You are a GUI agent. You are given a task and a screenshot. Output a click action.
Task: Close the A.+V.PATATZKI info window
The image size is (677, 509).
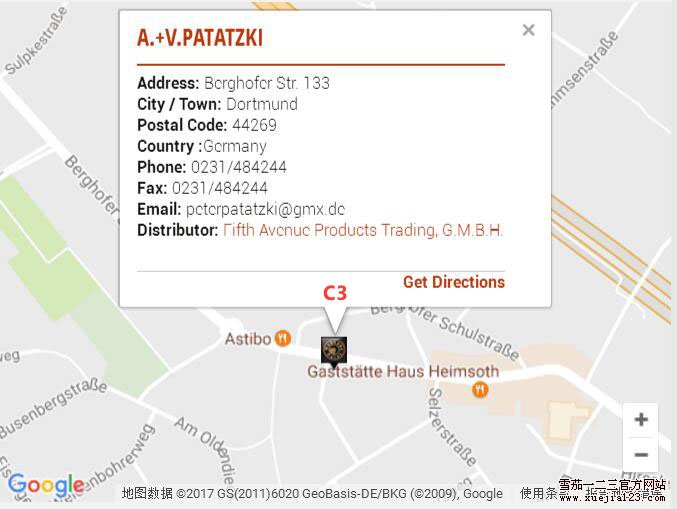coord(528,30)
